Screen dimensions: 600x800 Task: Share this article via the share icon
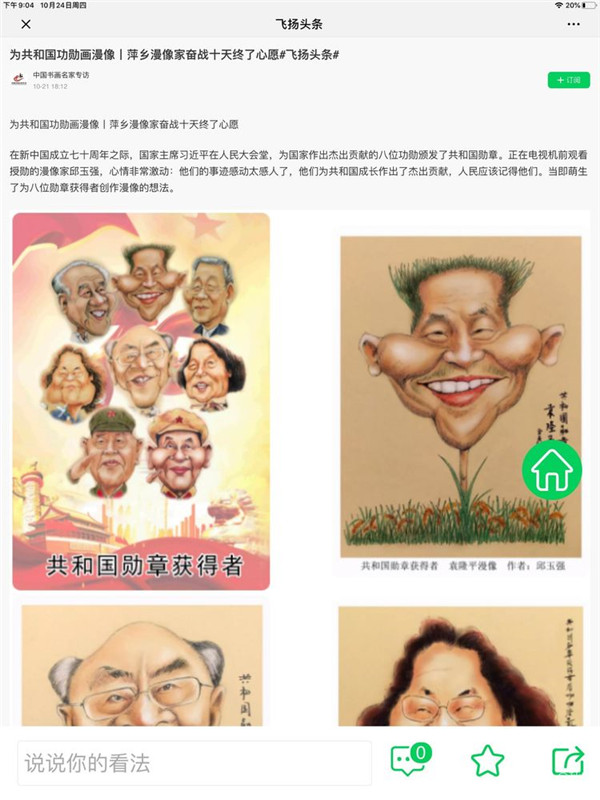[566, 761]
